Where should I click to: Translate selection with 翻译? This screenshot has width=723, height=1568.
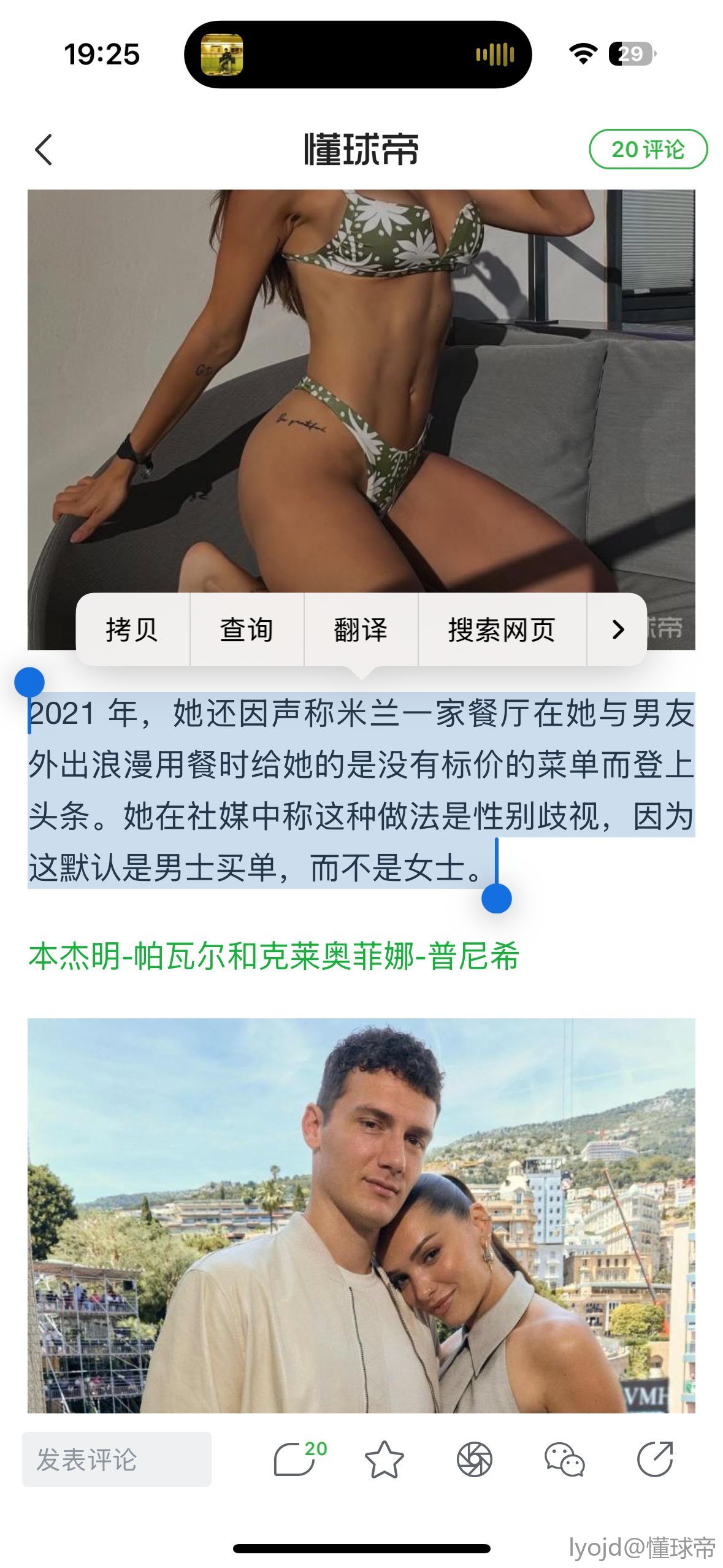[361, 629]
